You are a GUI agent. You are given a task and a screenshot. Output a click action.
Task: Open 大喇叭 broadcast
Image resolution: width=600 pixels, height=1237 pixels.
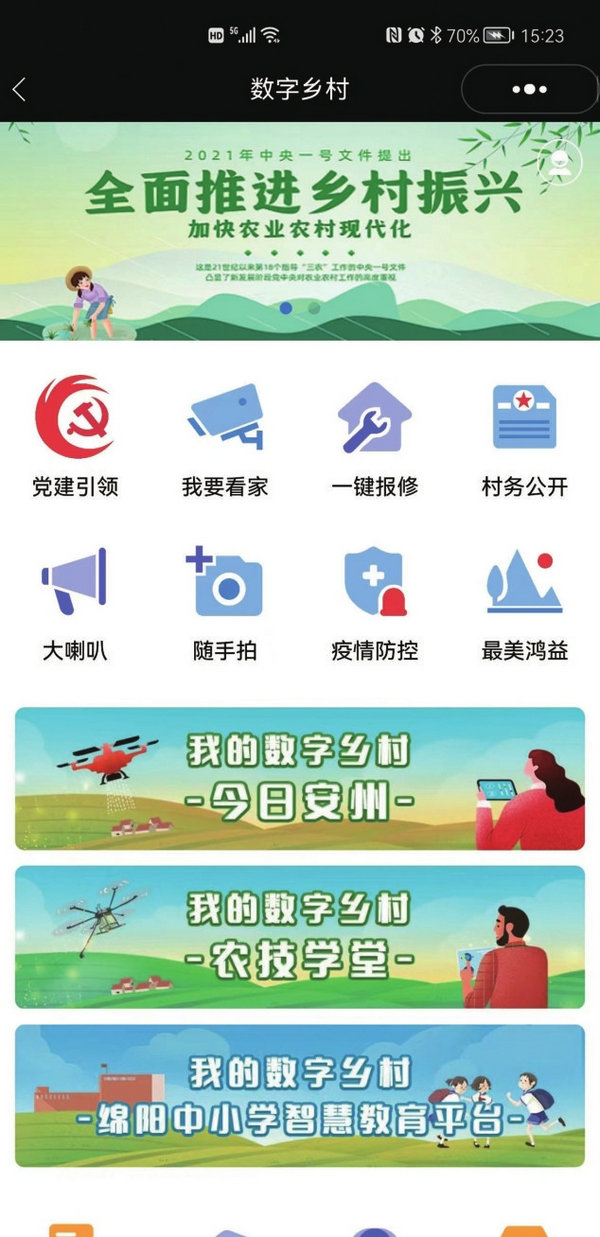click(x=75, y=602)
